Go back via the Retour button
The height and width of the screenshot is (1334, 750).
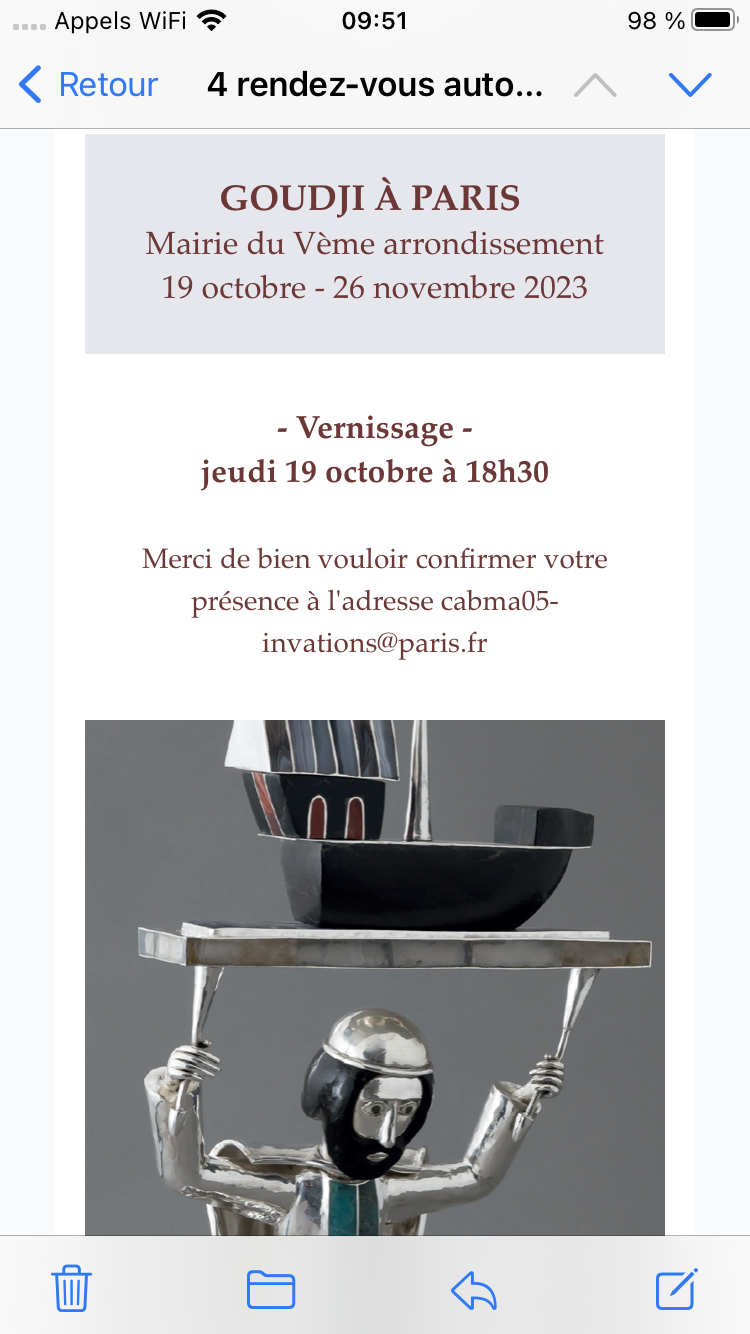(88, 85)
